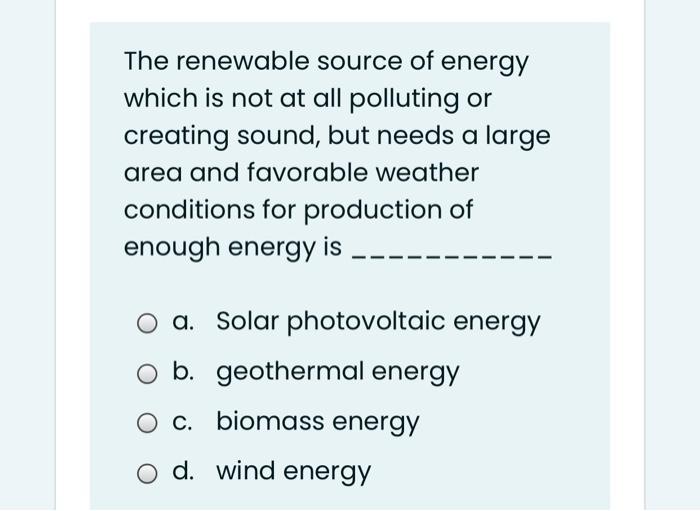
Task: Pick option c. biomass energy
Action: (x=148, y=422)
